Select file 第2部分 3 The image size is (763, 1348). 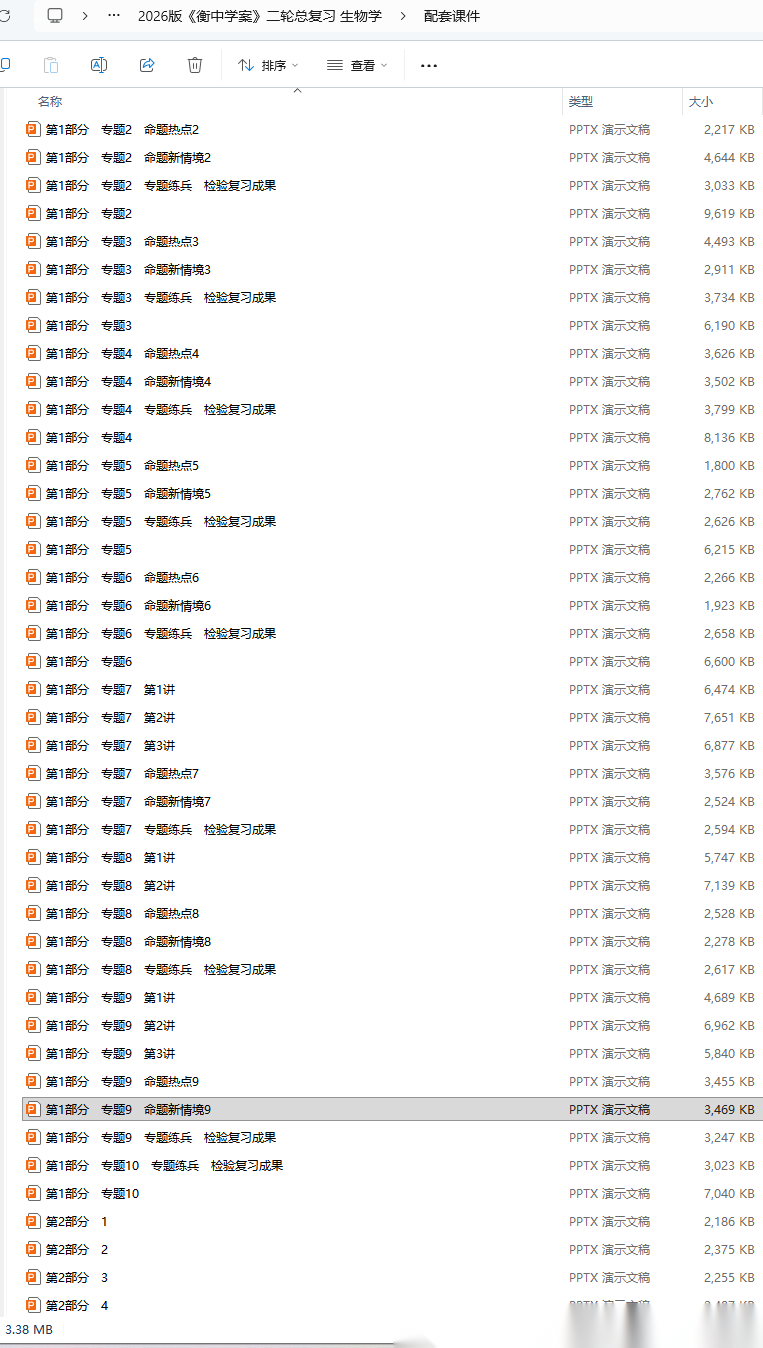[x=76, y=1278]
